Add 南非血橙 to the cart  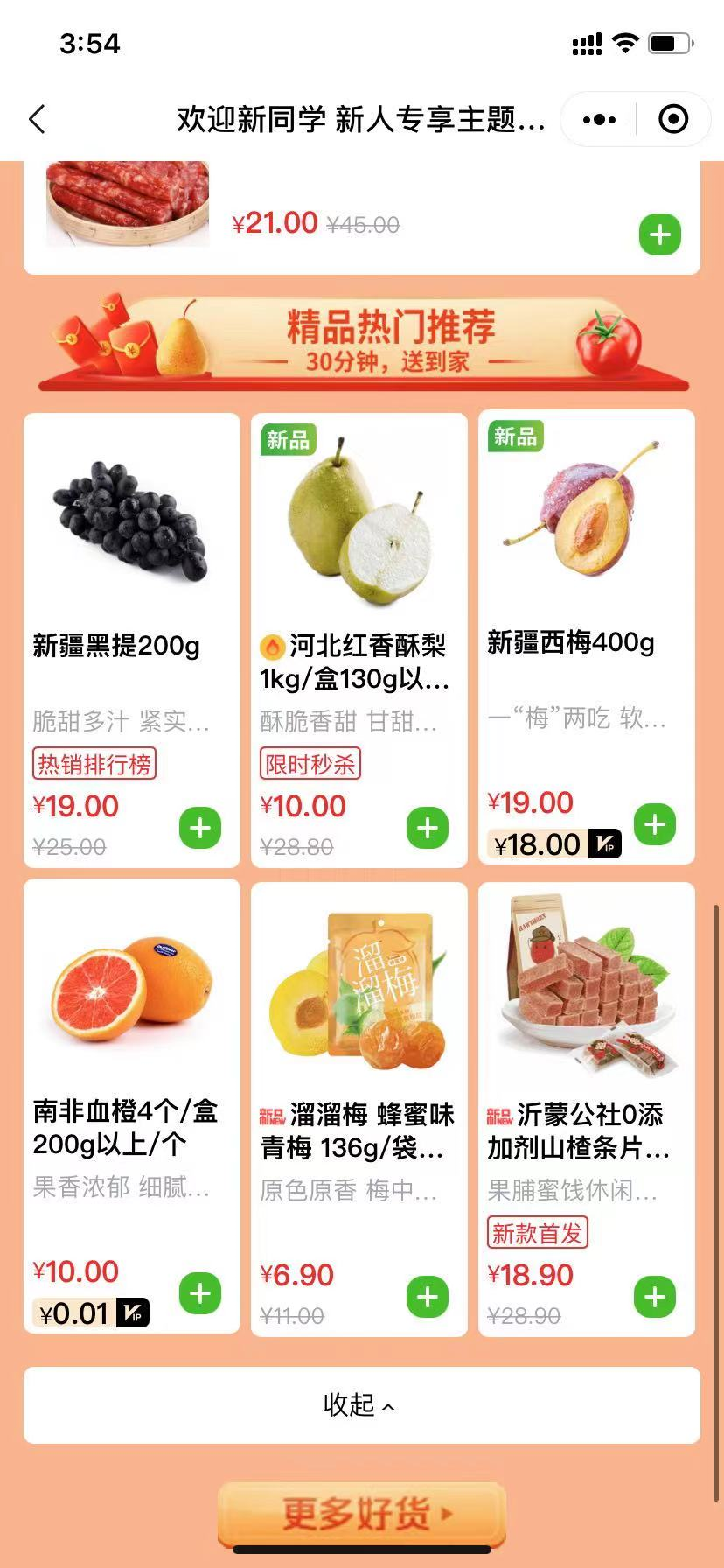pos(200,1293)
